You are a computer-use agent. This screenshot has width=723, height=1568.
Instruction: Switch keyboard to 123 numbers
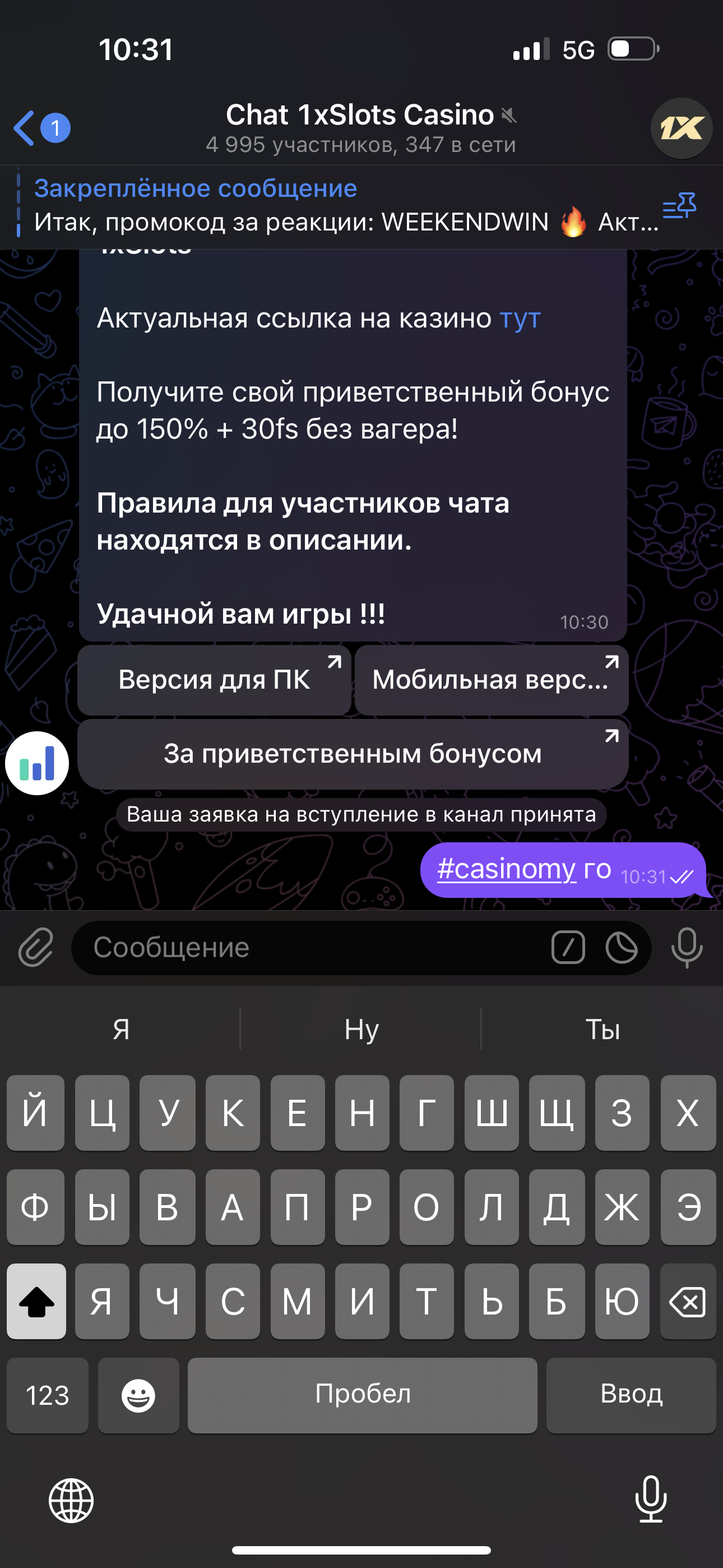tap(48, 1395)
